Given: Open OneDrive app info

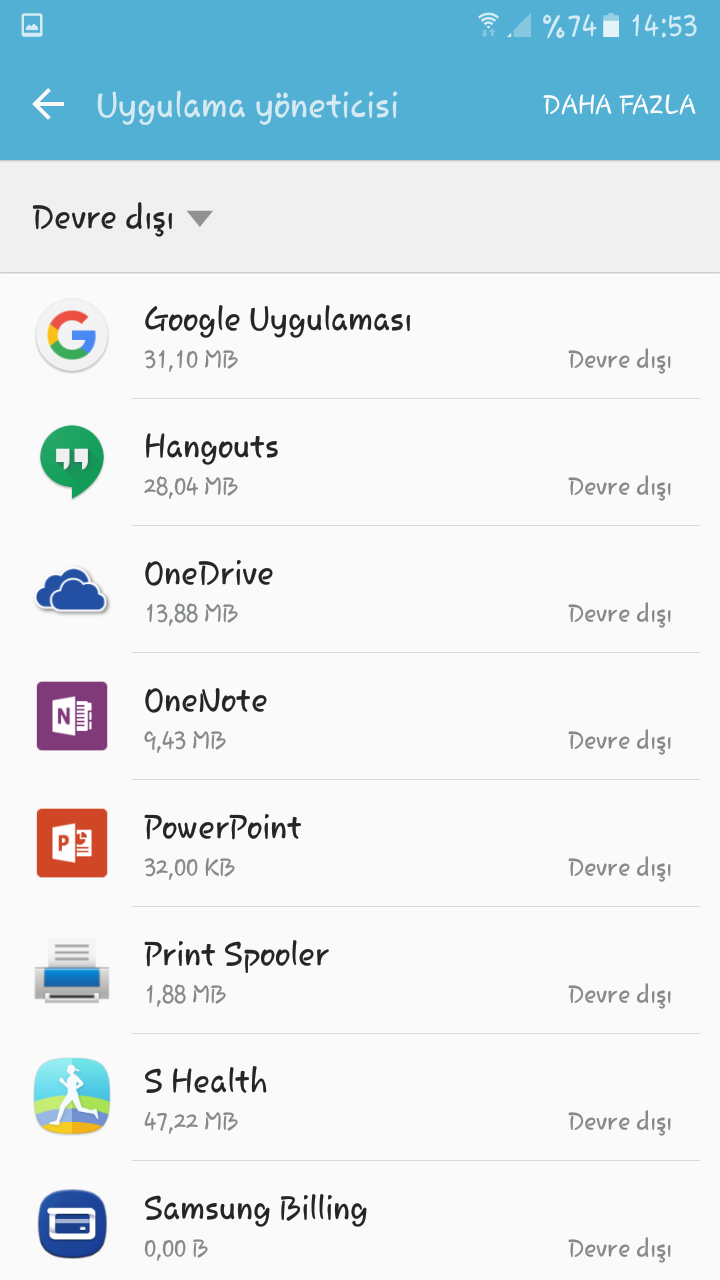Looking at the screenshot, I should (x=360, y=591).
